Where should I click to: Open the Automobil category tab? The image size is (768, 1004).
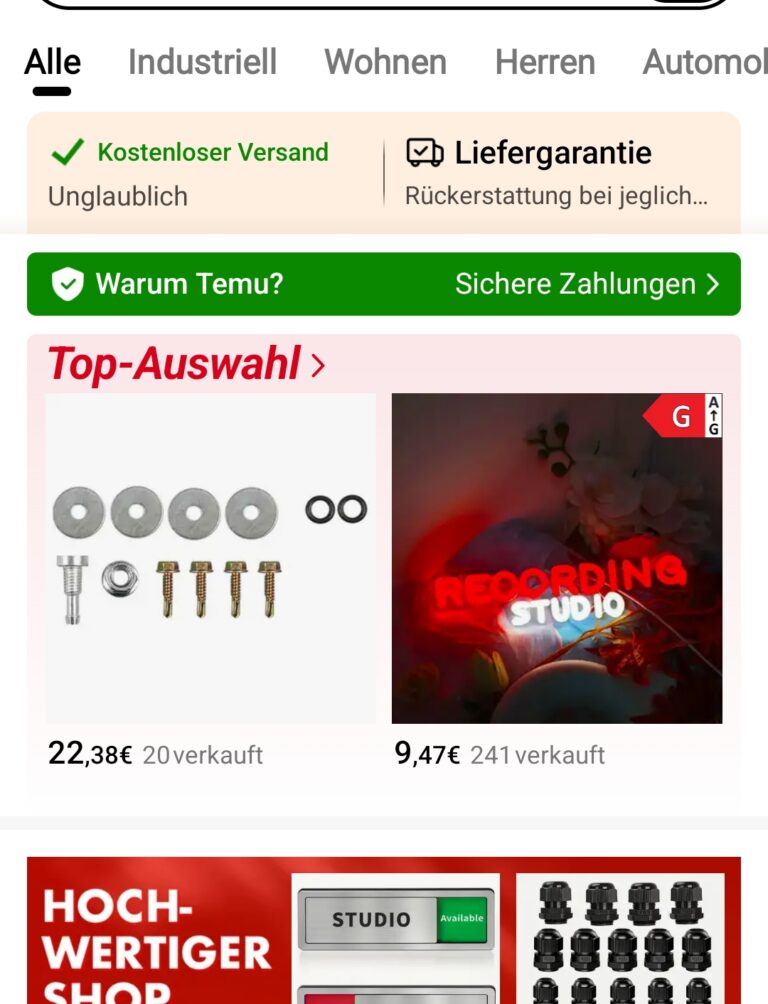714,63
